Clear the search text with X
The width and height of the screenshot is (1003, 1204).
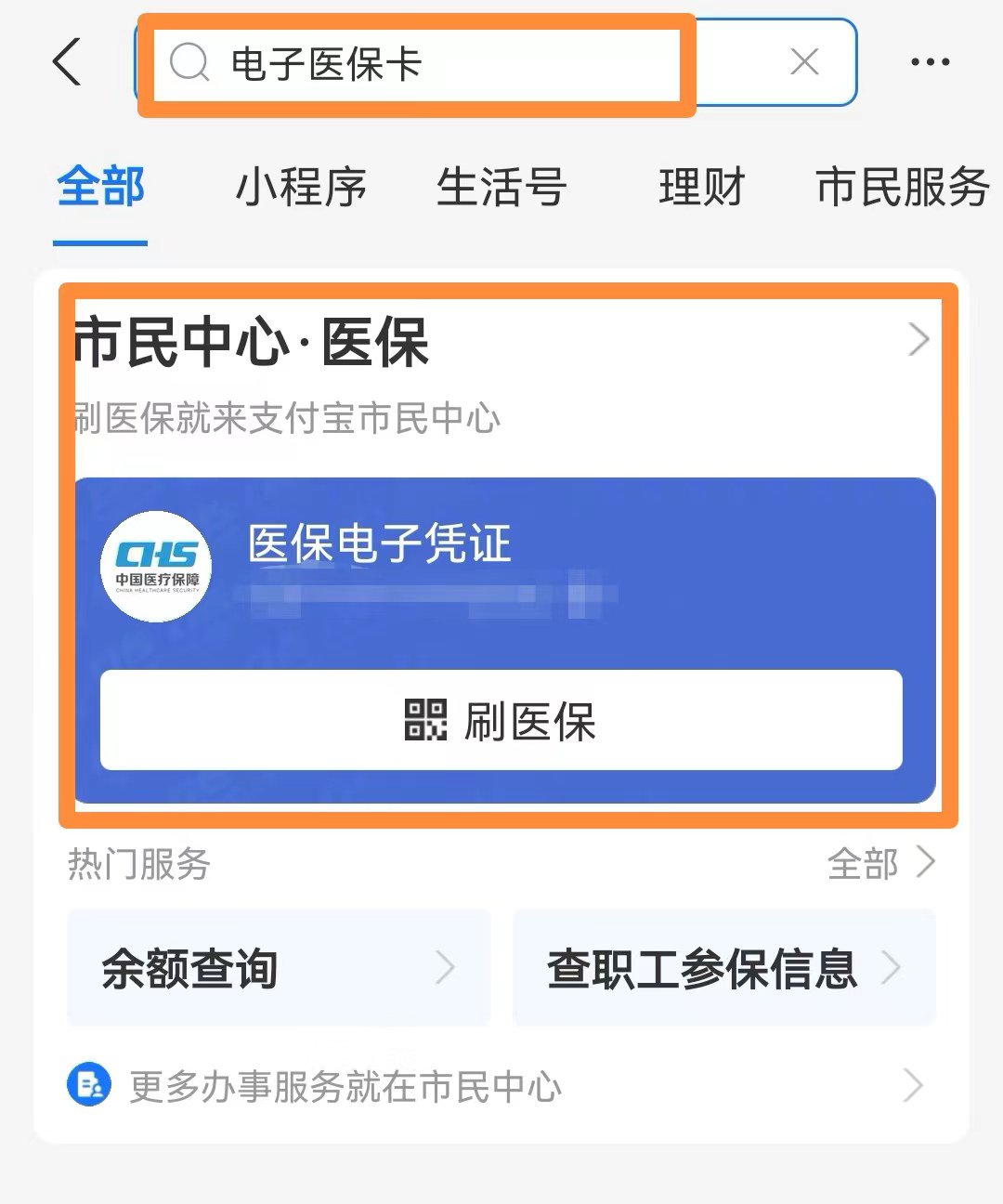803,62
